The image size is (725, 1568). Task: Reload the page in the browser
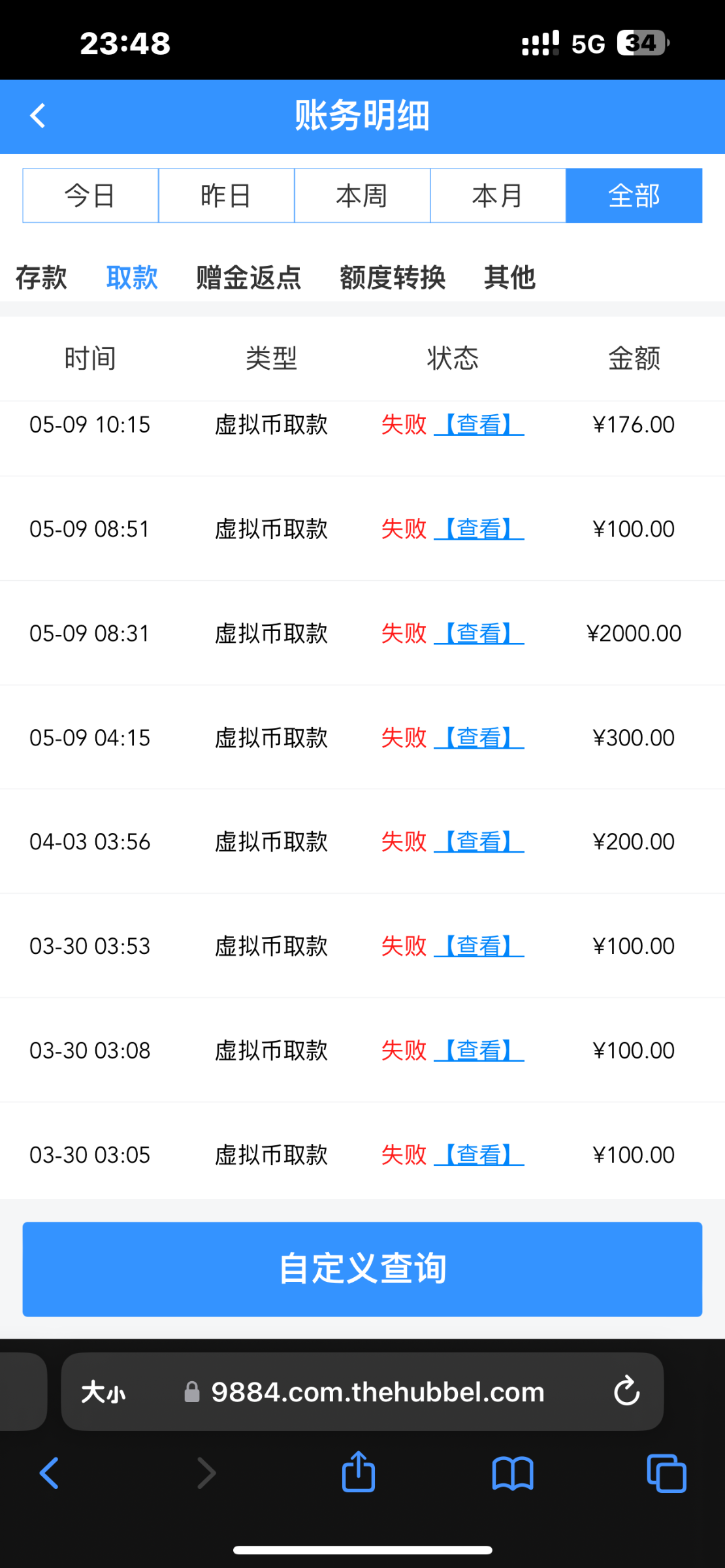click(x=626, y=1392)
